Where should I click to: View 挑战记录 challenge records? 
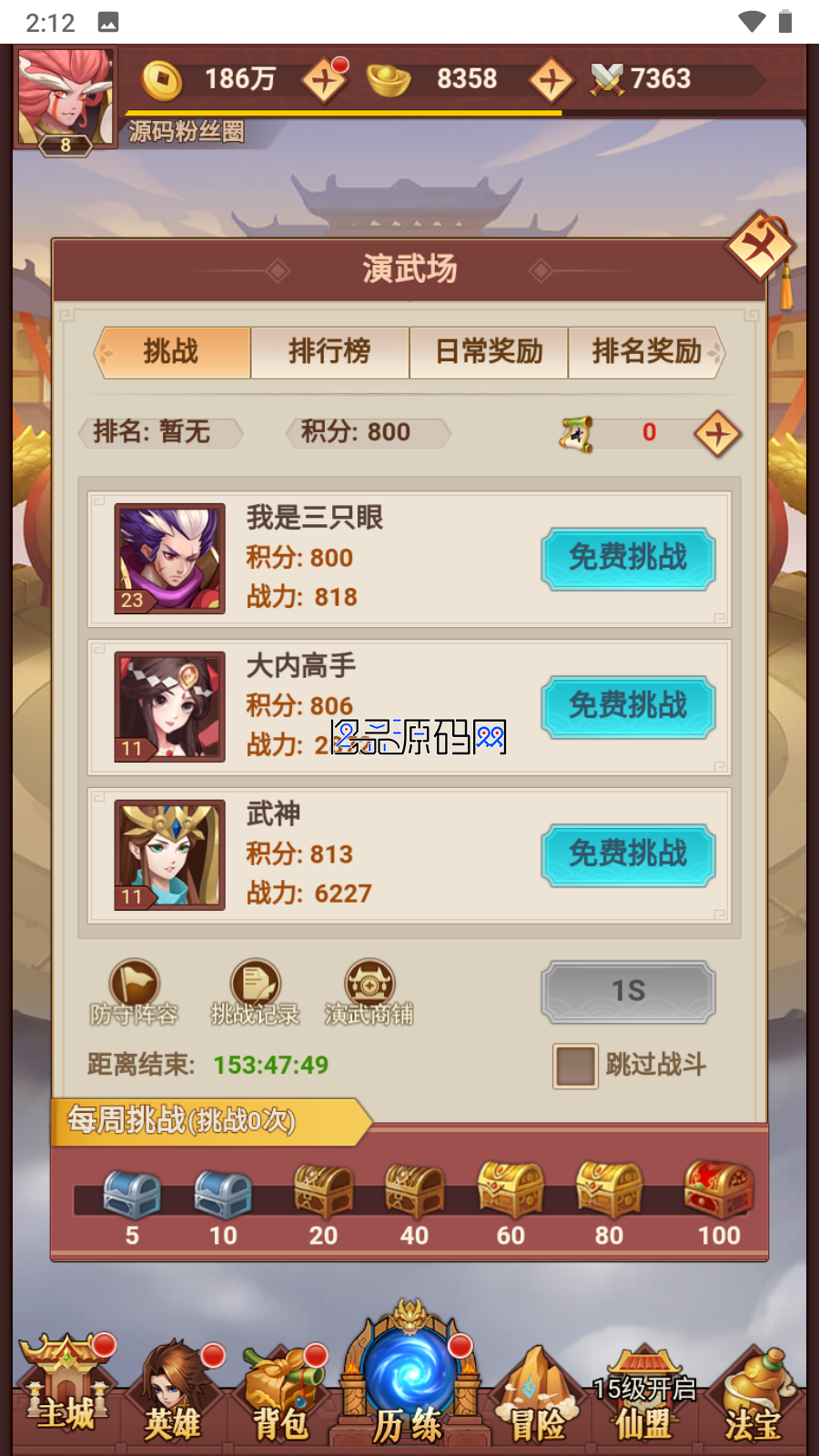[x=255, y=991]
